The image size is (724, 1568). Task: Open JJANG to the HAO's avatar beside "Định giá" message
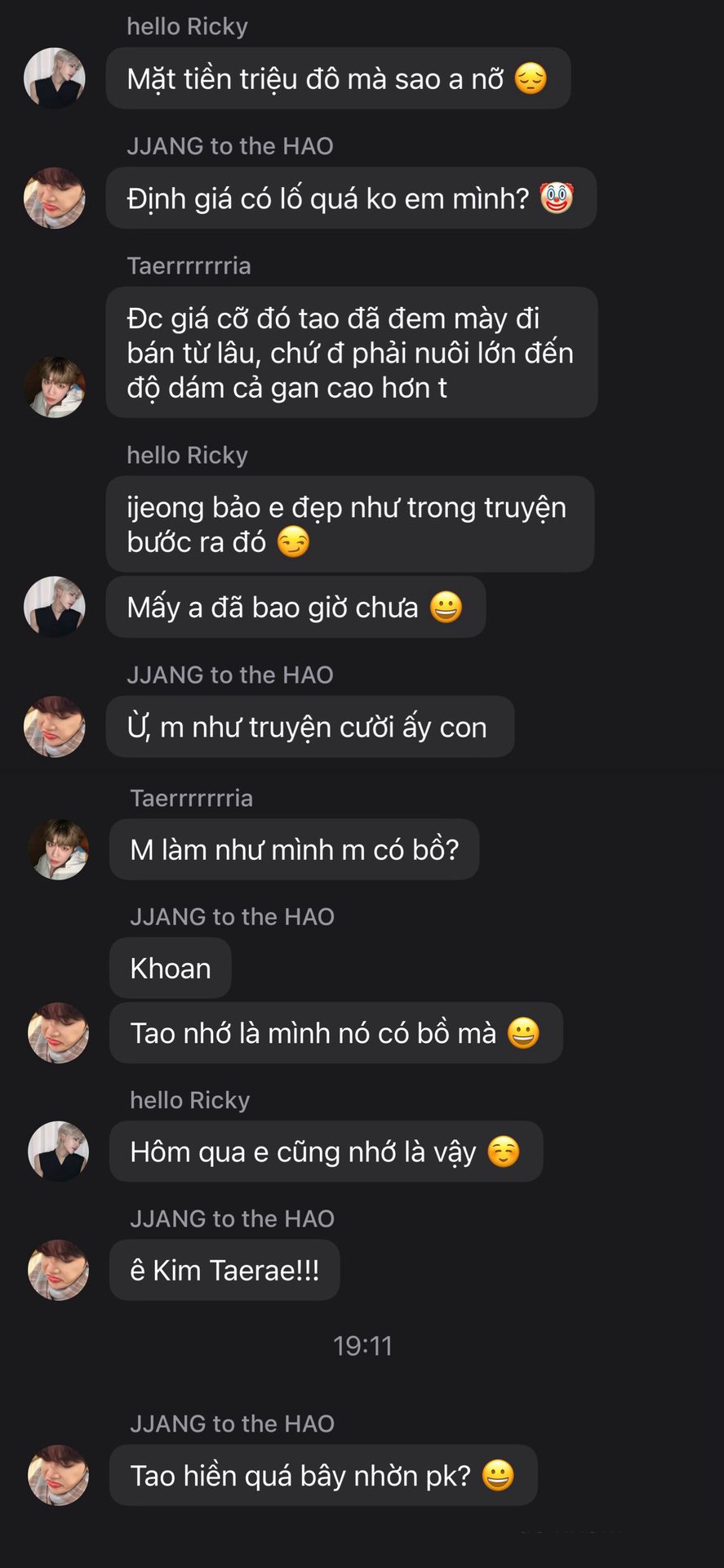coord(55,198)
